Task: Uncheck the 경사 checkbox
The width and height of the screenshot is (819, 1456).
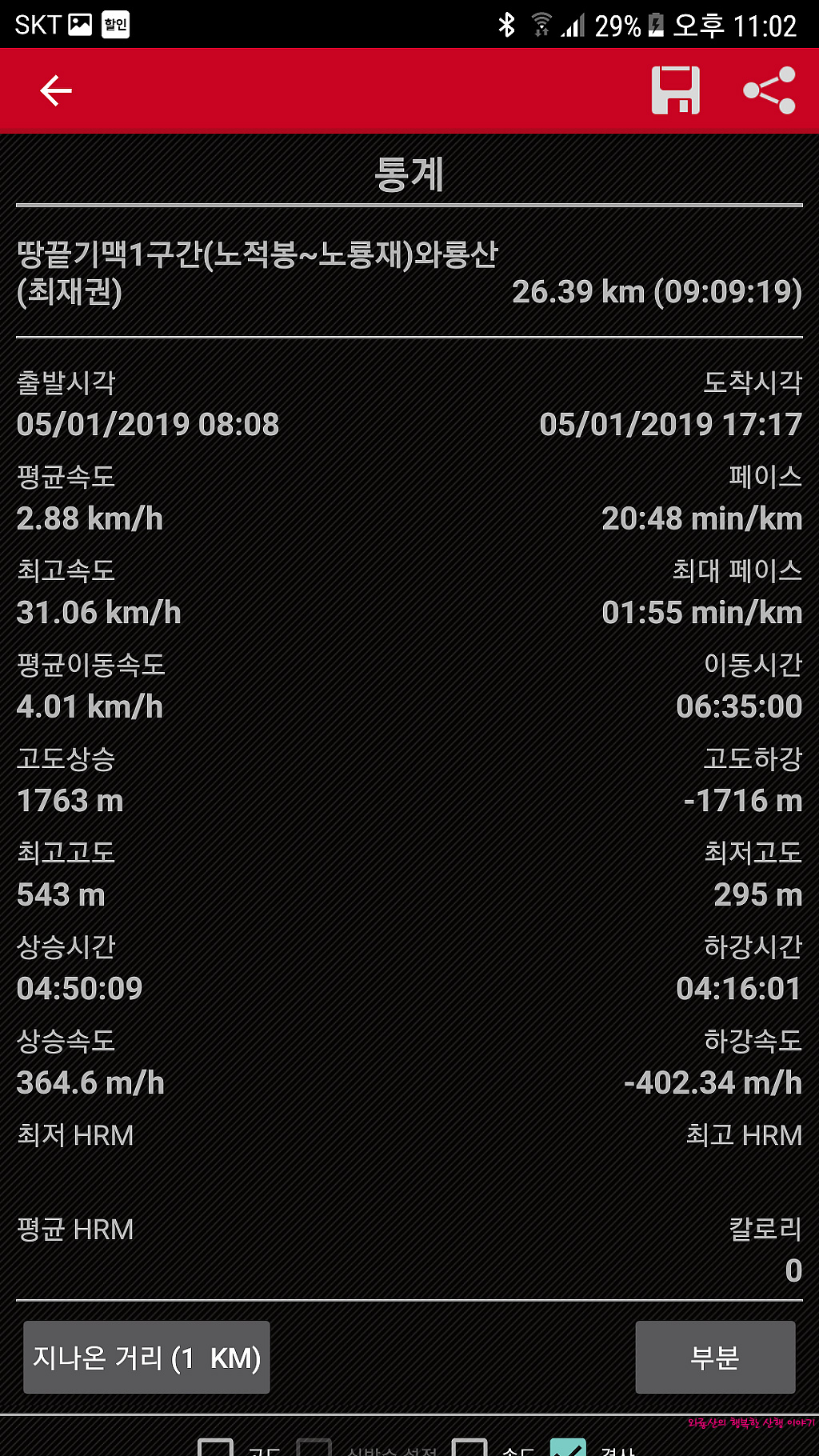Action: [x=569, y=1448]
